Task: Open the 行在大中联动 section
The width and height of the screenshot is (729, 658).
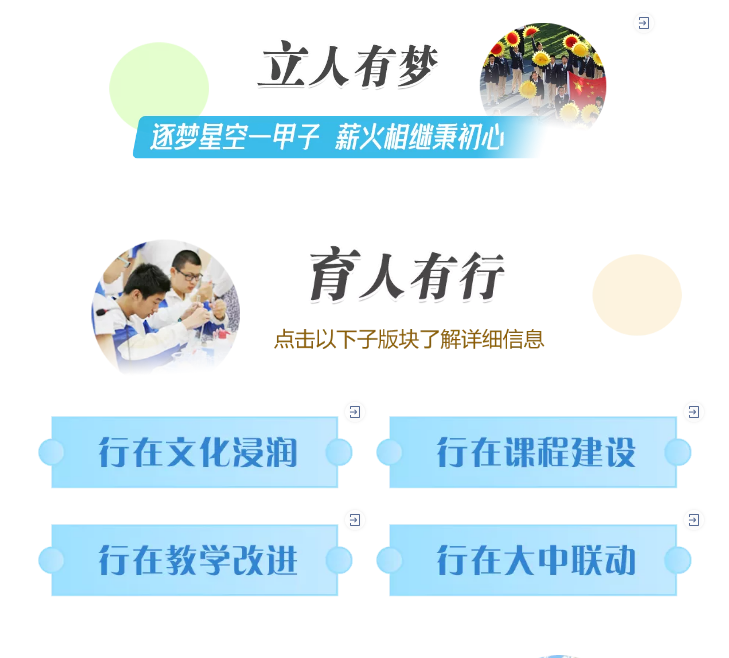Action: point(533,560)
